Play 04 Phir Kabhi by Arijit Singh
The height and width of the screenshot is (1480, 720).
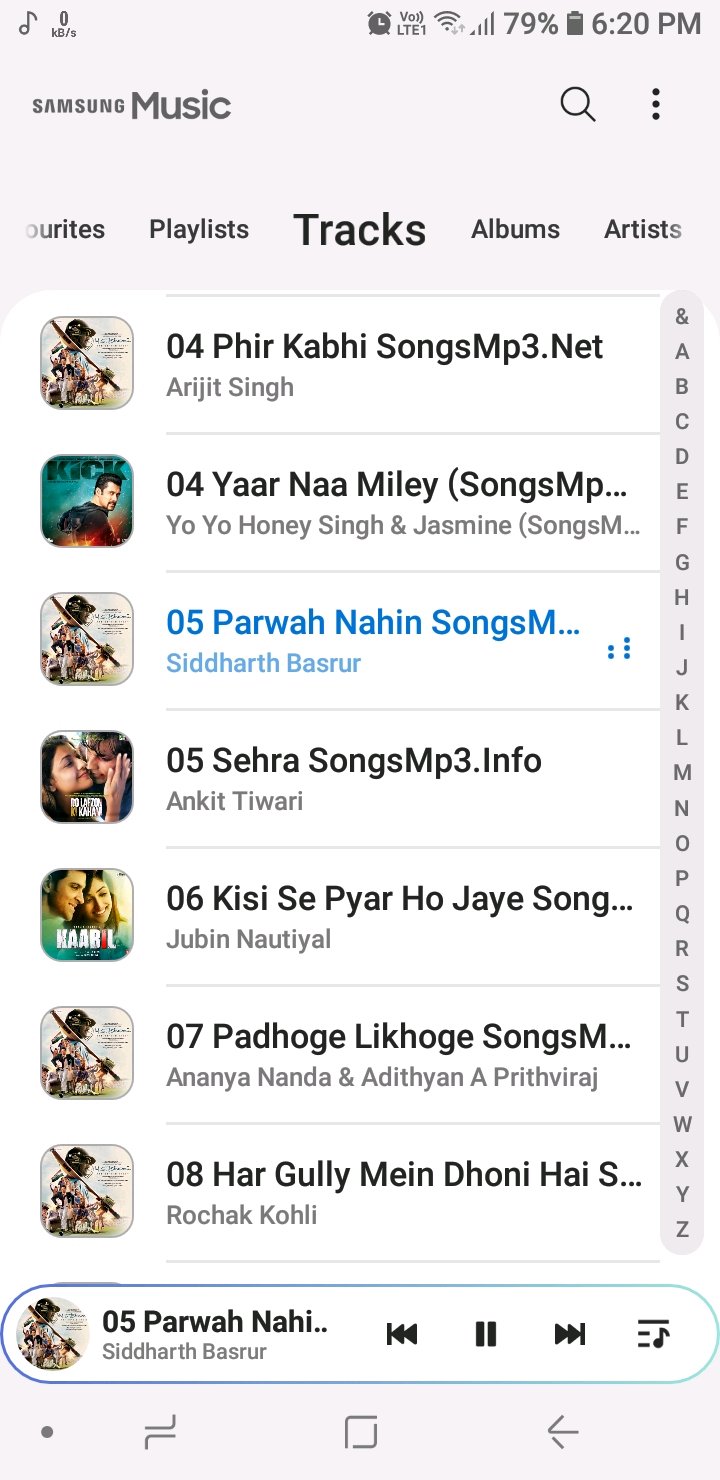384,364
